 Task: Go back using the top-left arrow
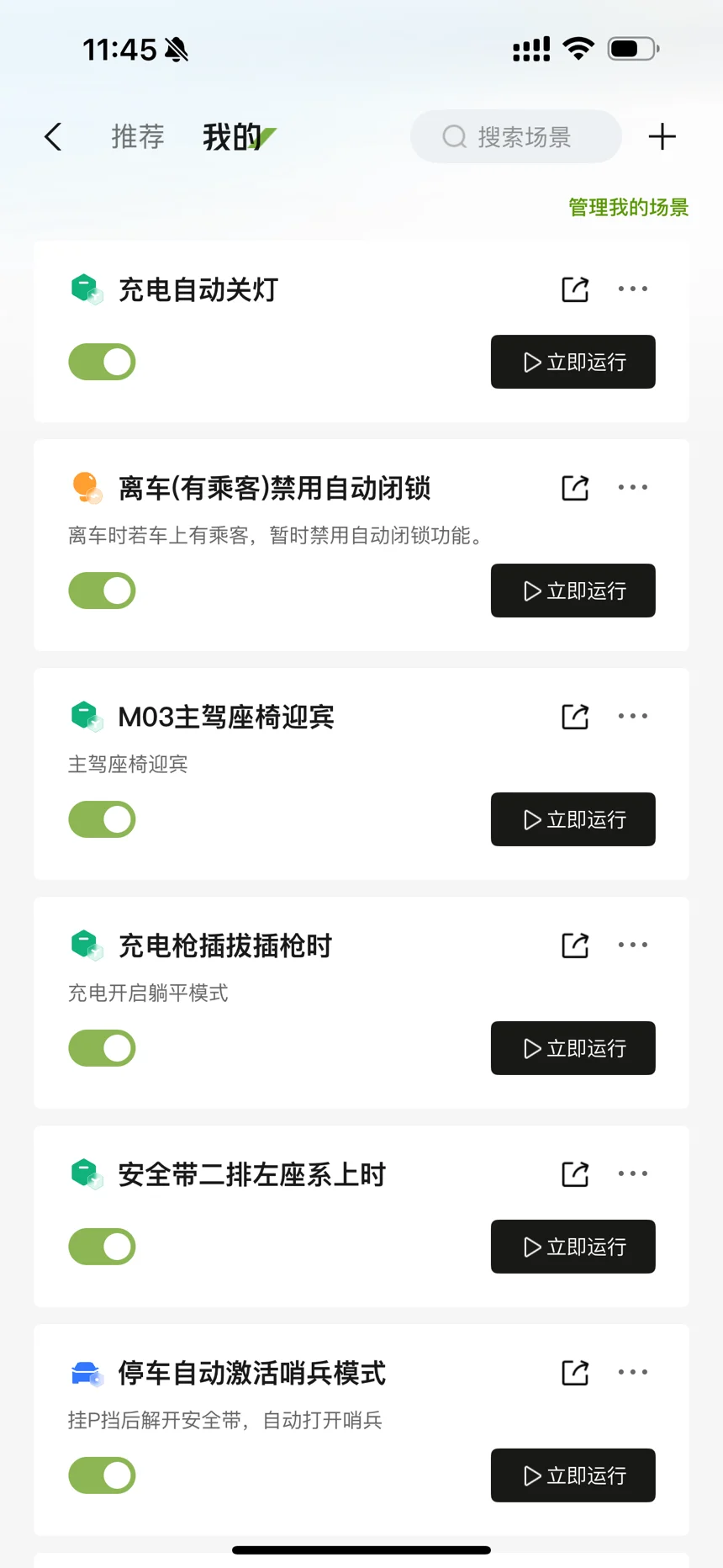pos(53,136)
